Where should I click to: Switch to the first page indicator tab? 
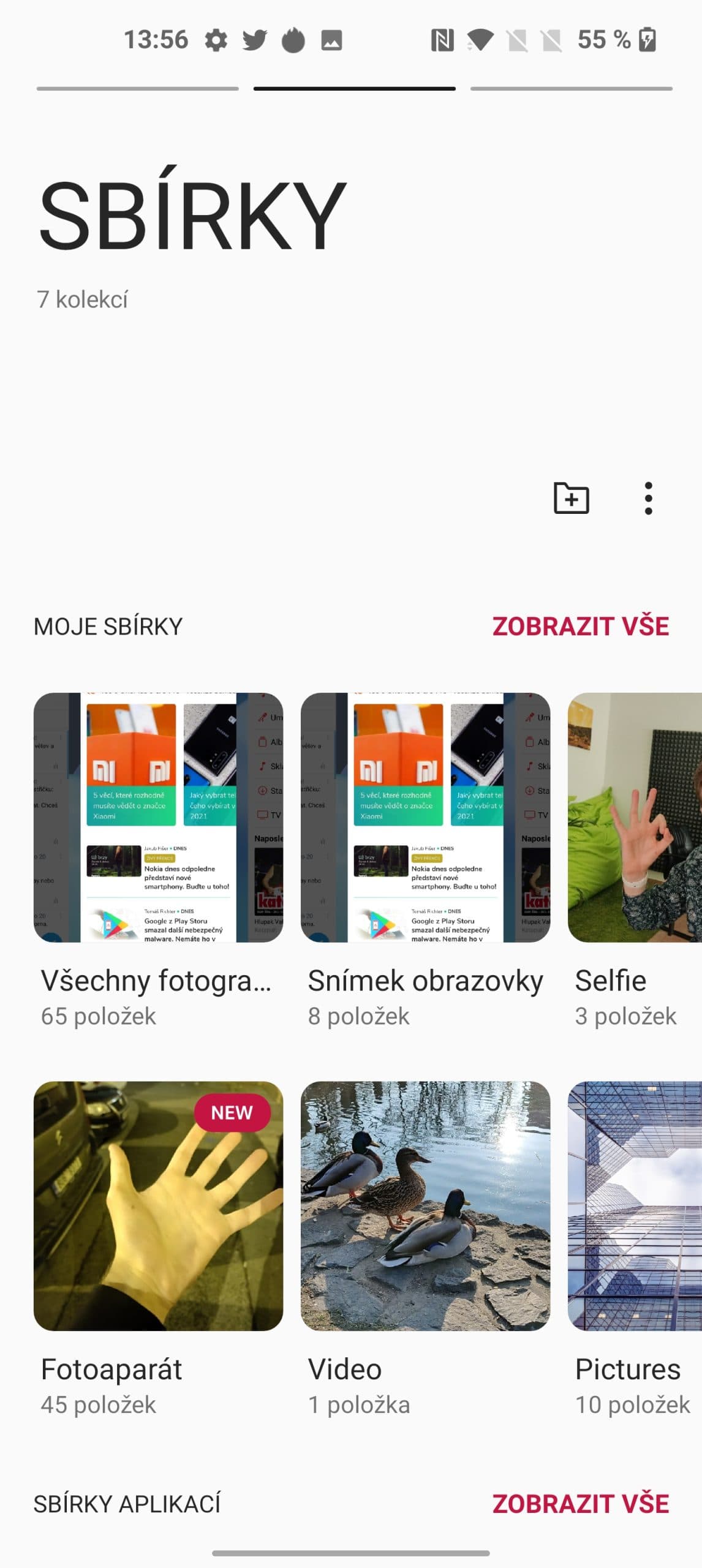tap(137, 89)
